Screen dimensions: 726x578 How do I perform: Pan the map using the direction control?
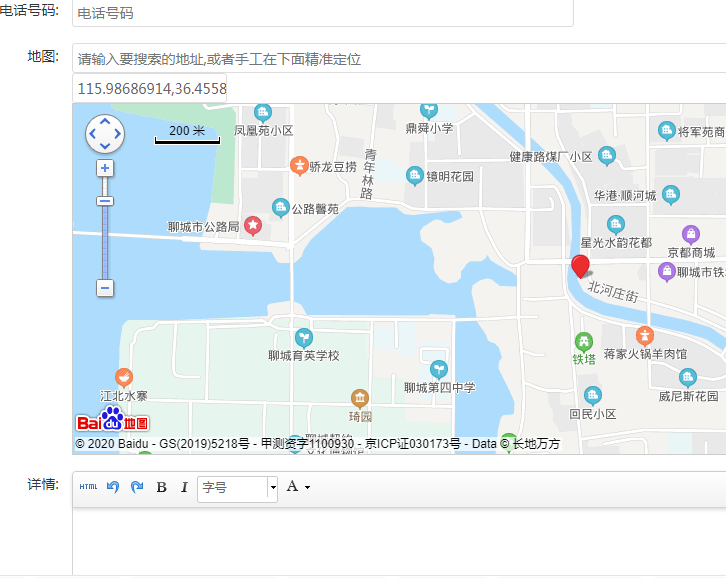(x=105, y=133)
